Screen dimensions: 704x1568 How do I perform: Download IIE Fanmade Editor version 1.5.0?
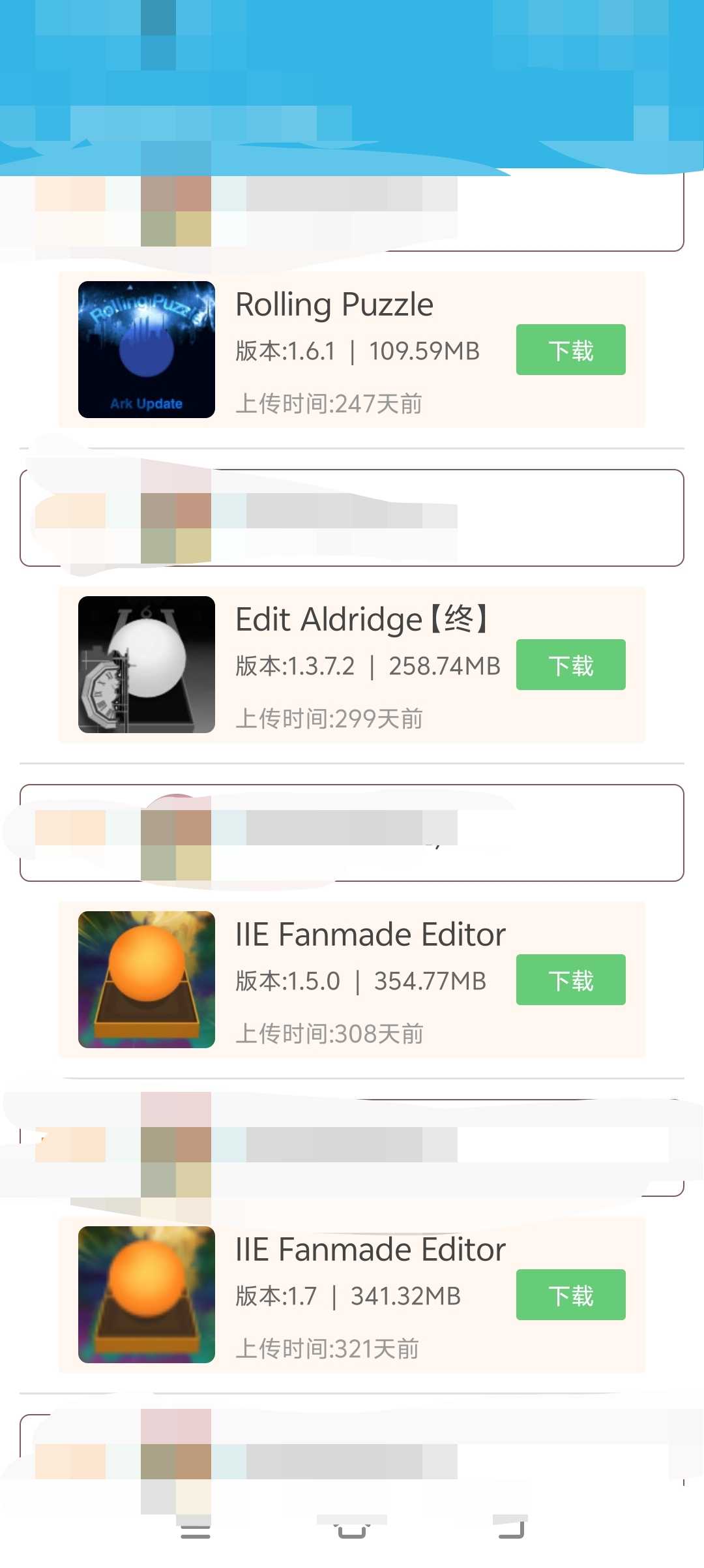click(570, 980)
